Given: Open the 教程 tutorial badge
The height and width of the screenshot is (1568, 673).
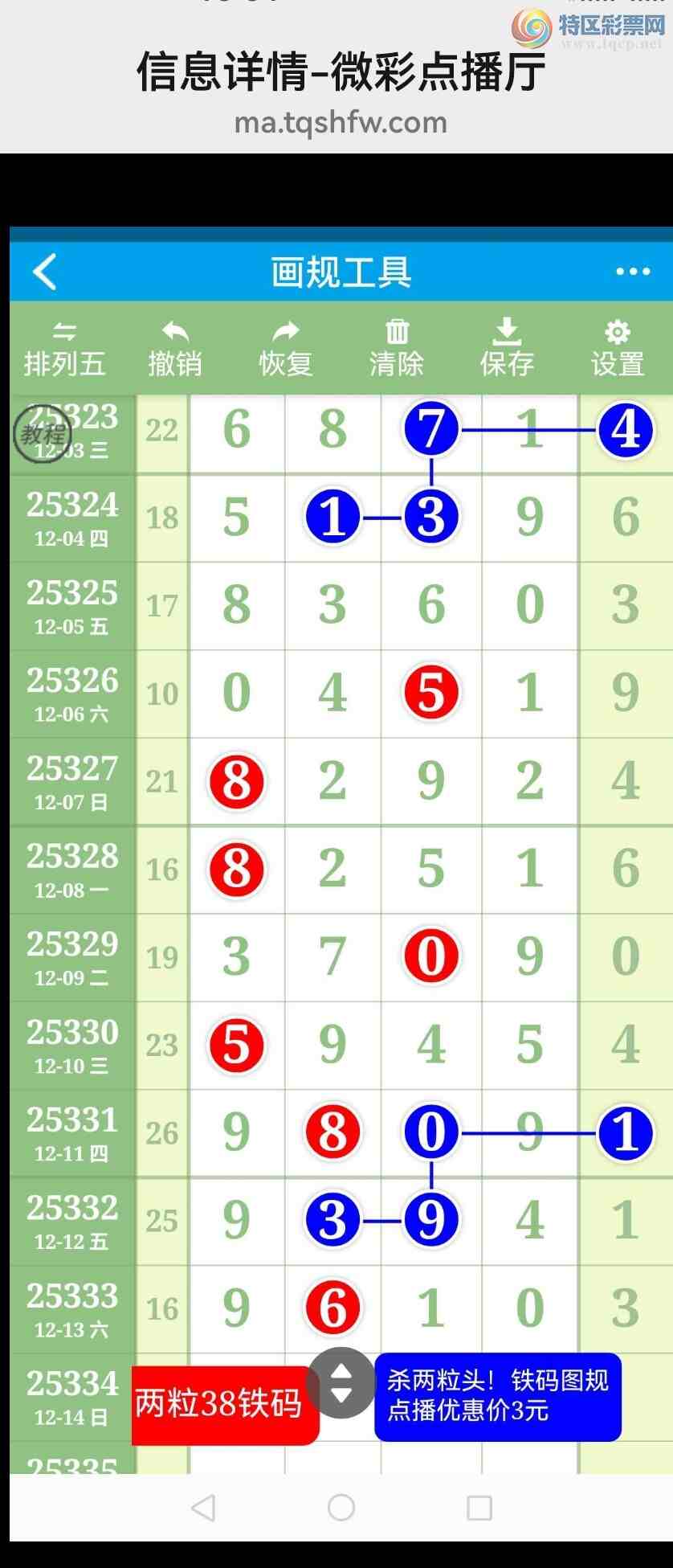Looking at the screenshot, I should (x=43, y=434).
